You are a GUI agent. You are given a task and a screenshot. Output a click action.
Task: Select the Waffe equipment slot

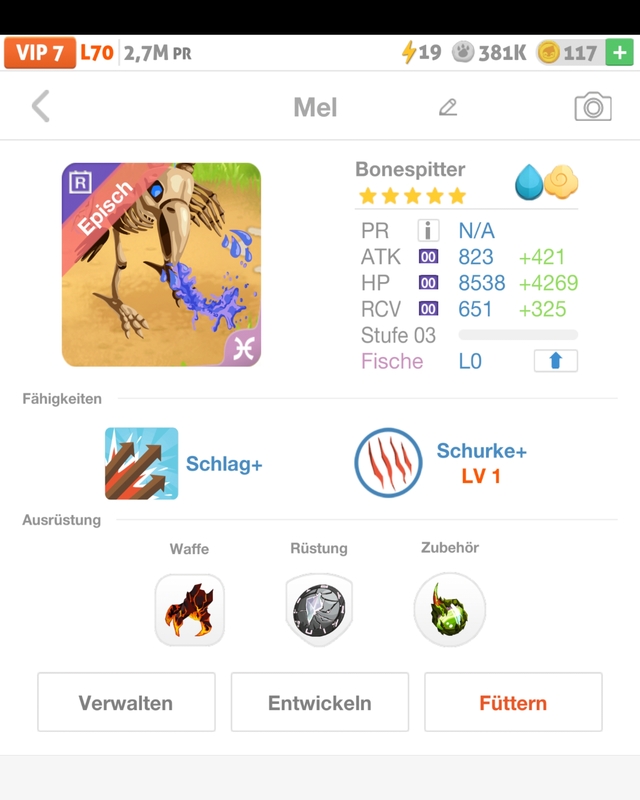click(x=190, y=610)
